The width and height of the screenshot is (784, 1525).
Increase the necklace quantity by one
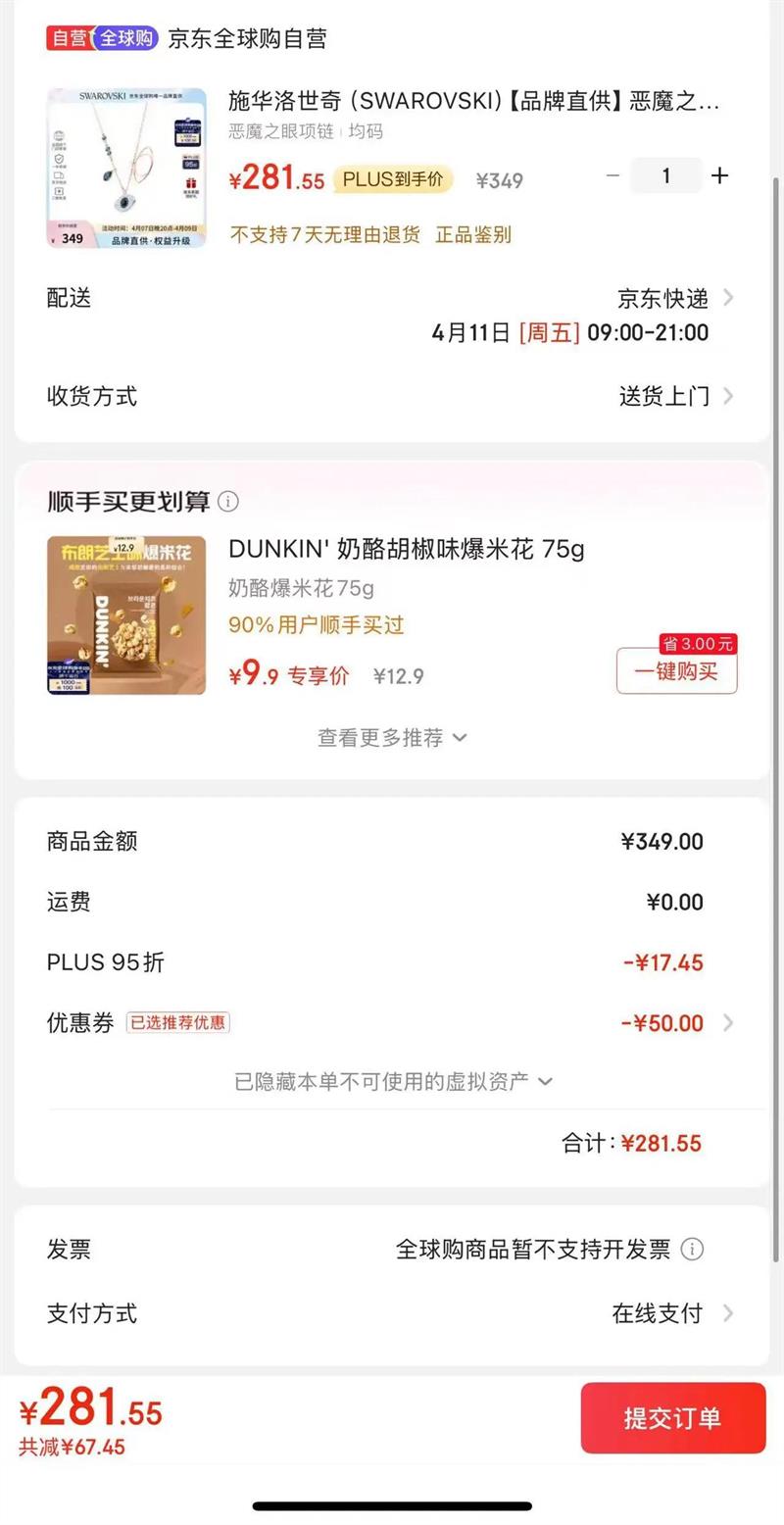pos(720,176)
